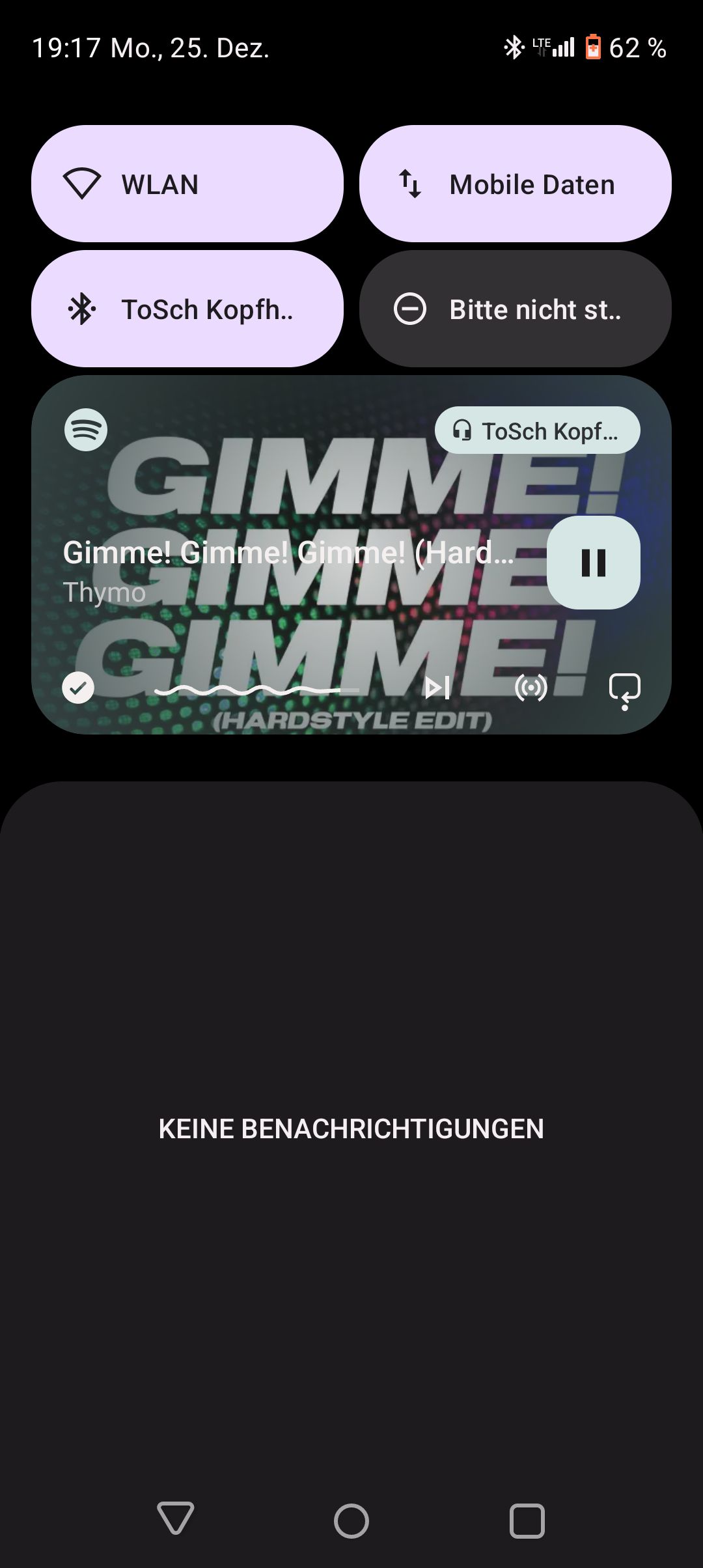Open recent apps overview
The image size is (703, 1568).
[x=527, y=1521]
